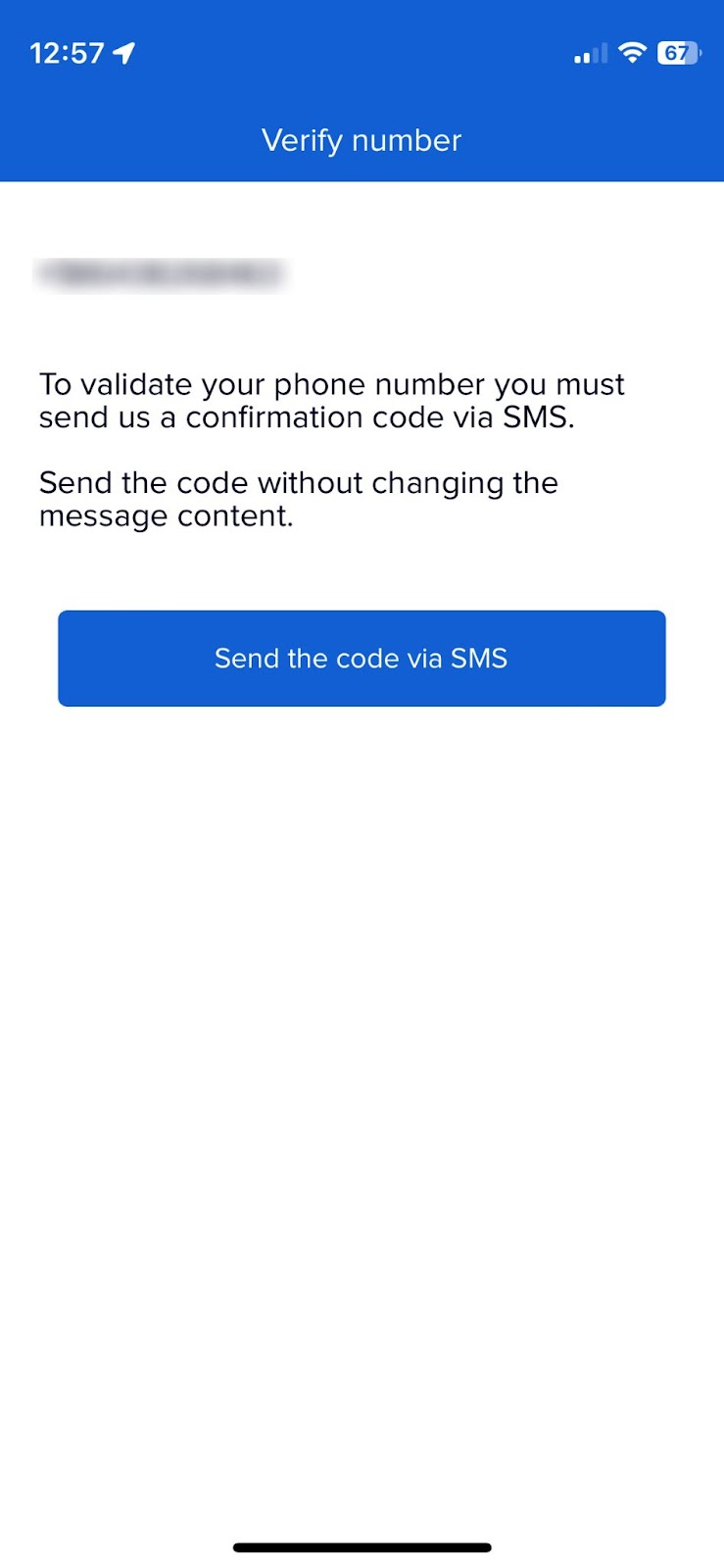Tap Send the code via SMS
The image size is (724, 1568).
click(362, 659)
